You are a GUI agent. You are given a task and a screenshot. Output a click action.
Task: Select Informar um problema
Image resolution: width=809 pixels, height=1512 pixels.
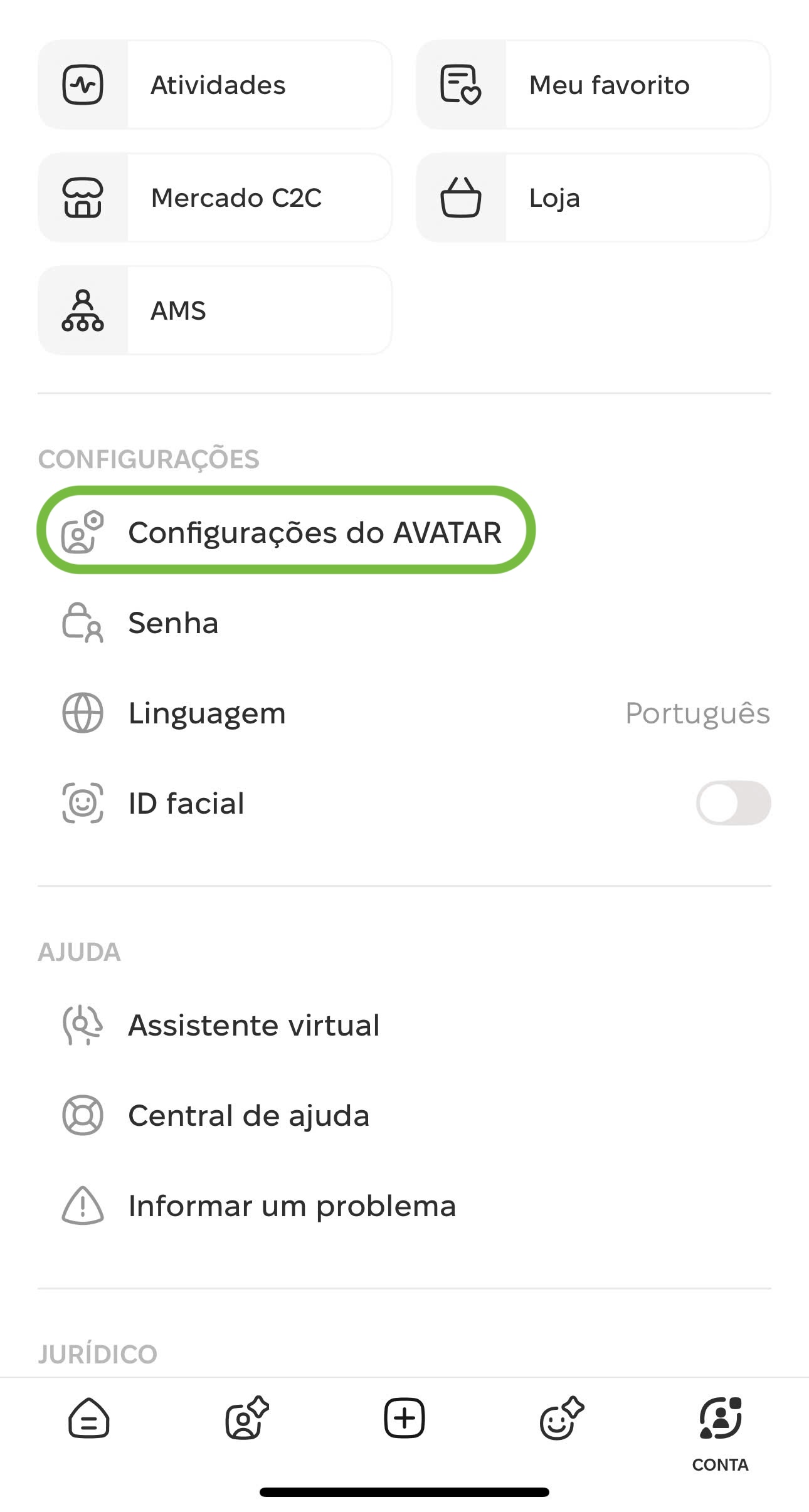point(404,1206)
